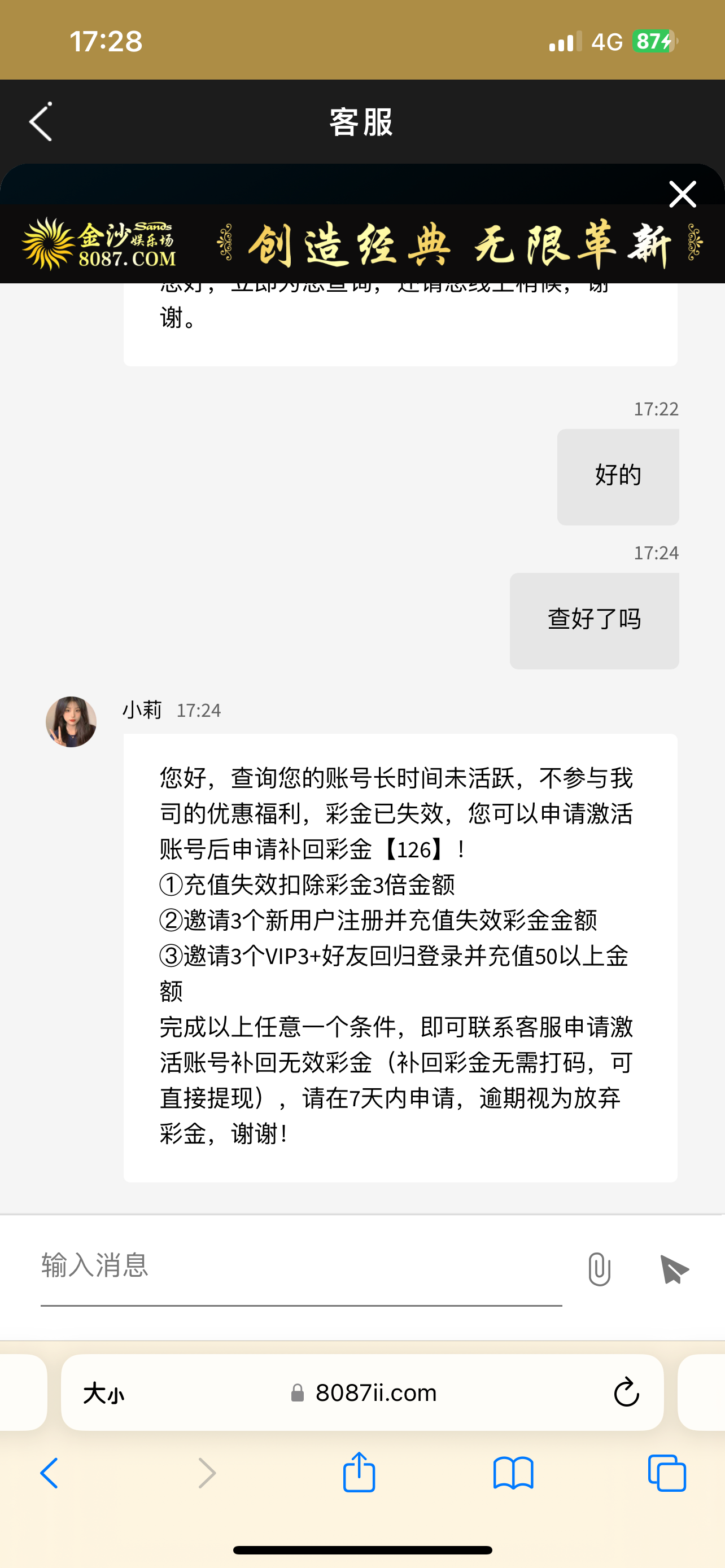Open Safari bookmarks
This screenshot has width=725, height=1568.
pos(513,1473)
